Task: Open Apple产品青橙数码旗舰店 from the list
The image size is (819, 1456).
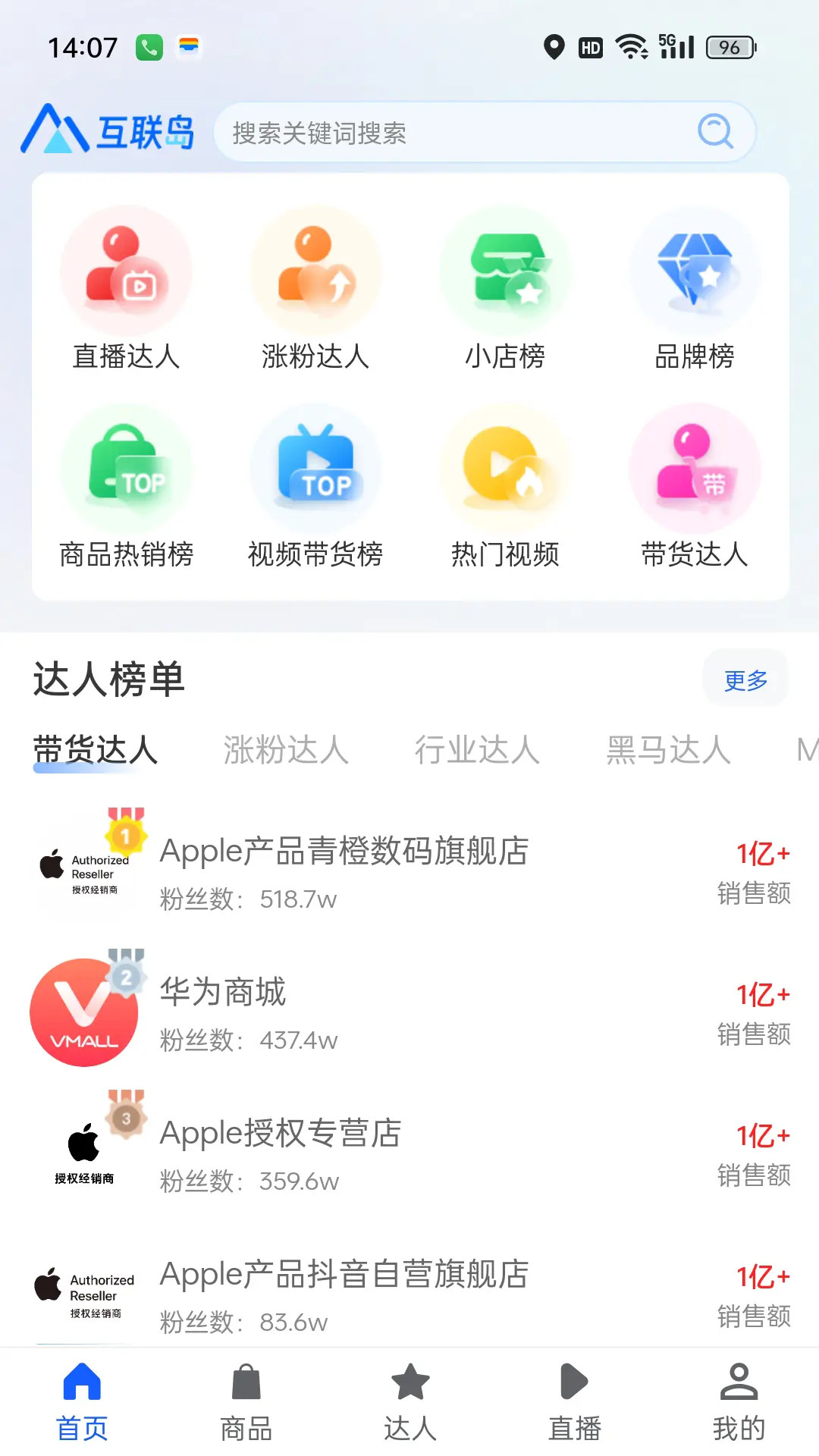Action: [x=344, y=851]
